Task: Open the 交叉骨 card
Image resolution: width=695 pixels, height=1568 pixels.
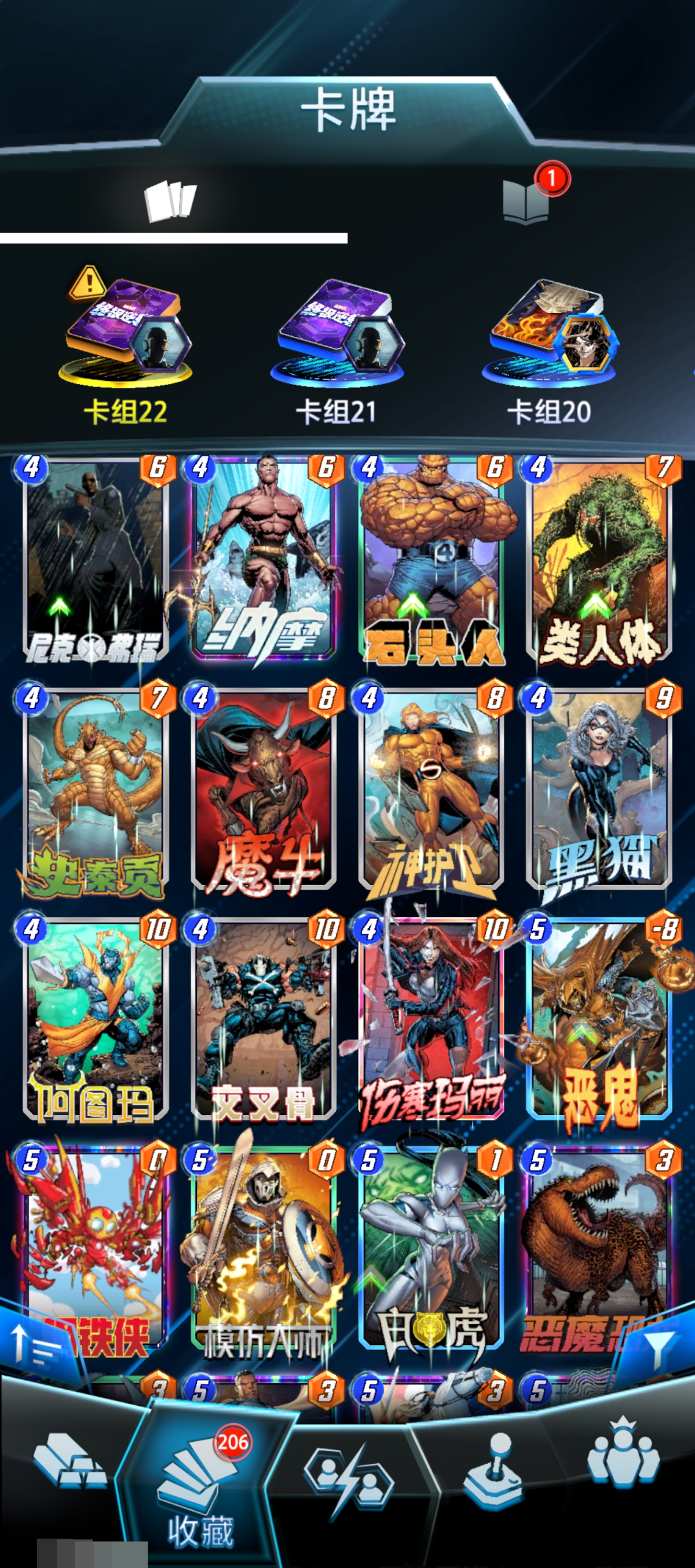Action: coord(263,1019)
